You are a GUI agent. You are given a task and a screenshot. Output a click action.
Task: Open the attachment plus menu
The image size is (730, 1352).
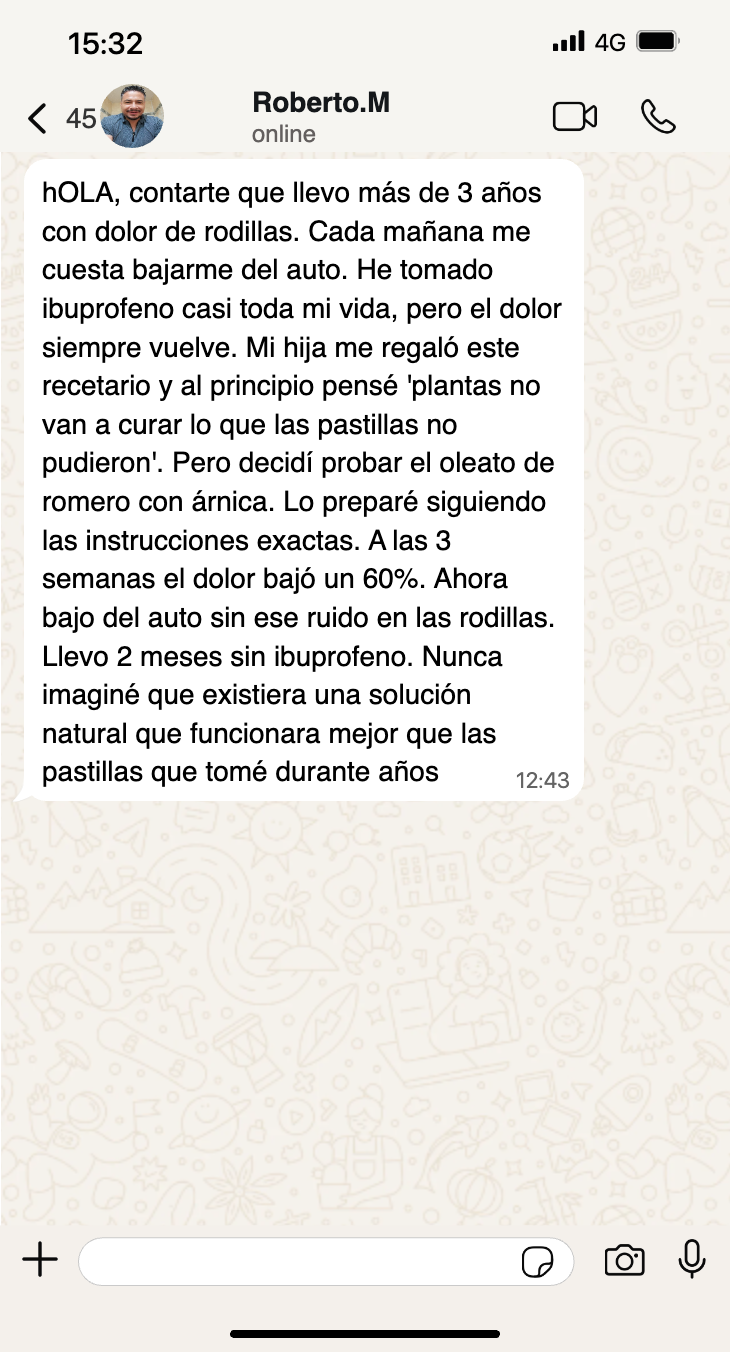pos(40,1261)
